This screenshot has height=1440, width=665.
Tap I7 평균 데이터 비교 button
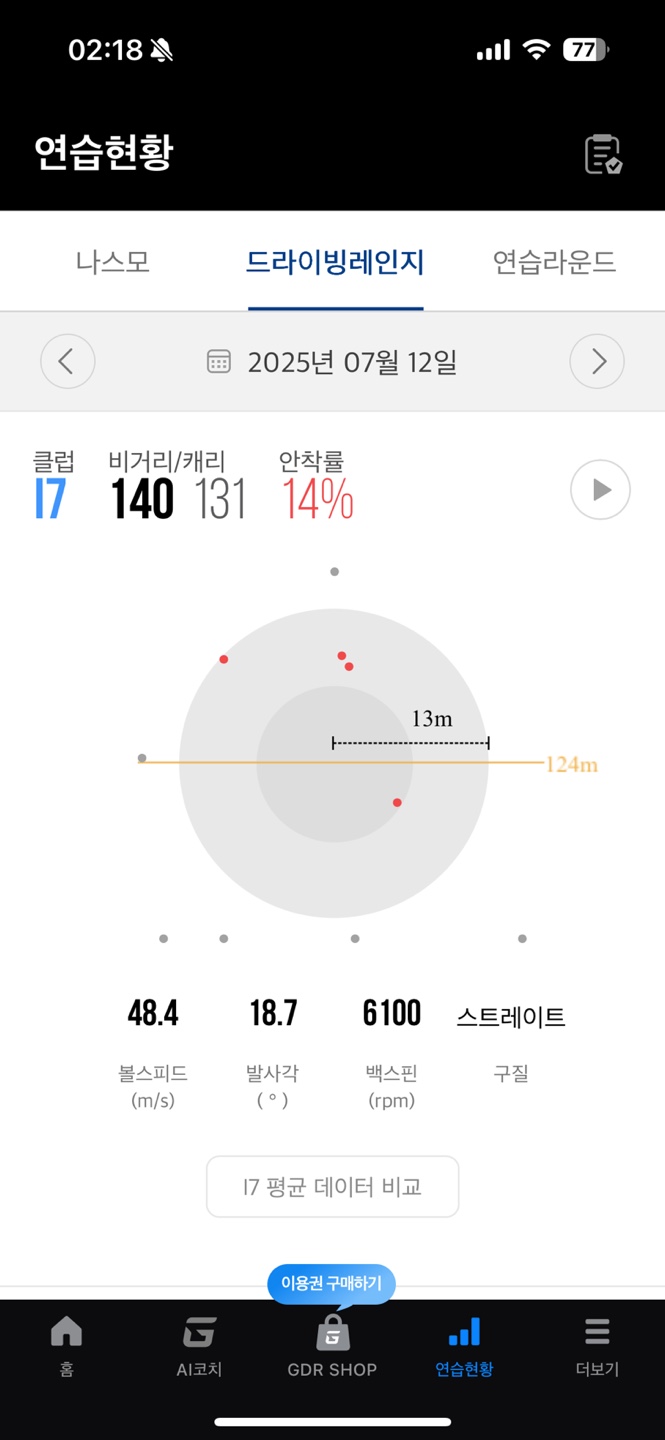(332, 1187)
